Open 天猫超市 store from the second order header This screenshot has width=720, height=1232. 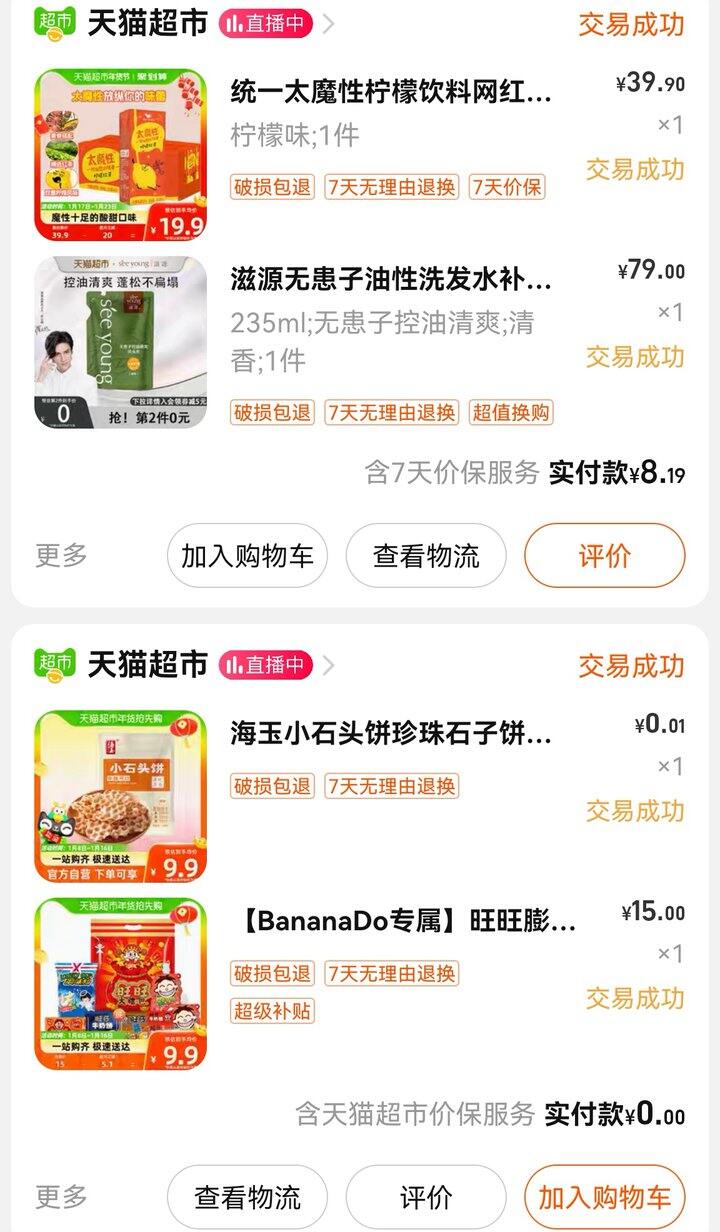[x=147, y=664]
